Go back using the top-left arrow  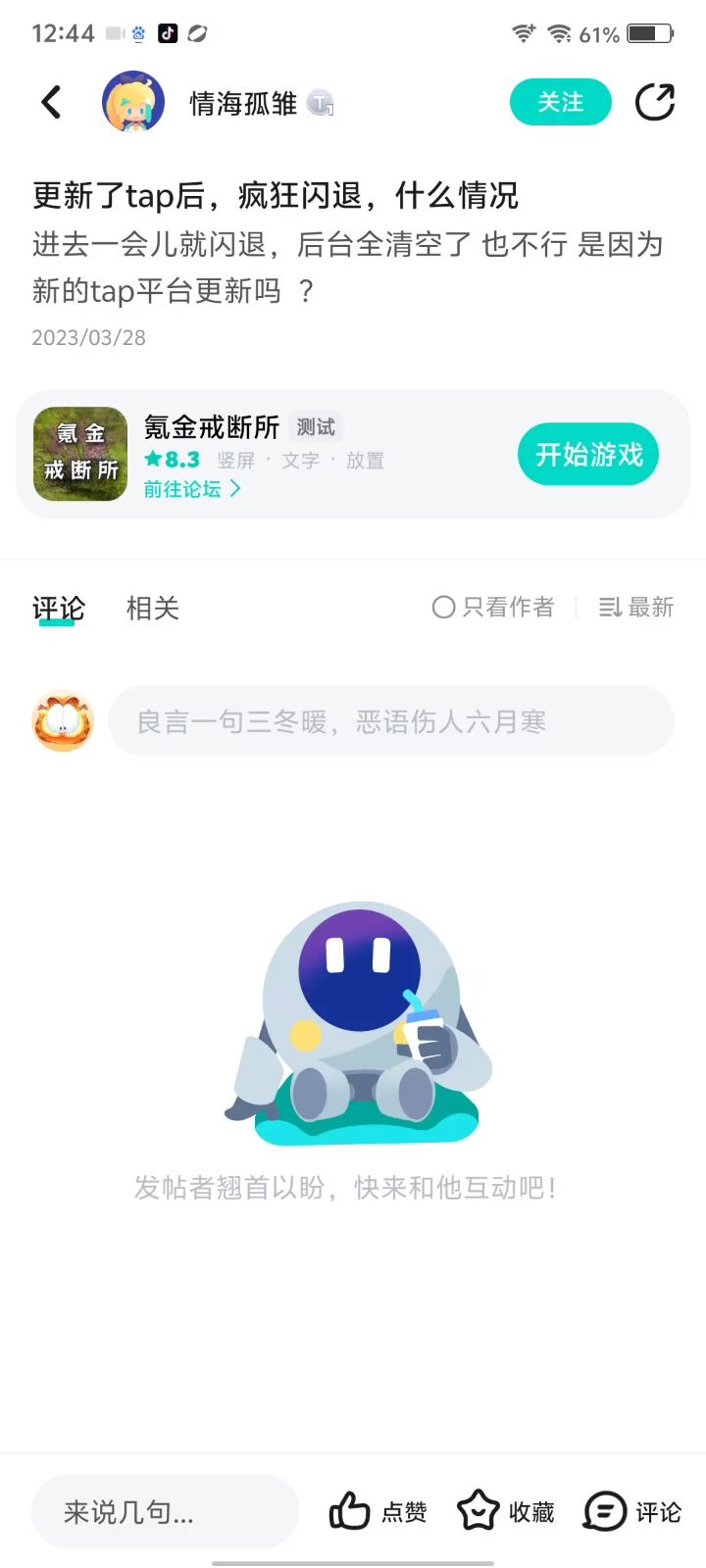pos(51,102)
